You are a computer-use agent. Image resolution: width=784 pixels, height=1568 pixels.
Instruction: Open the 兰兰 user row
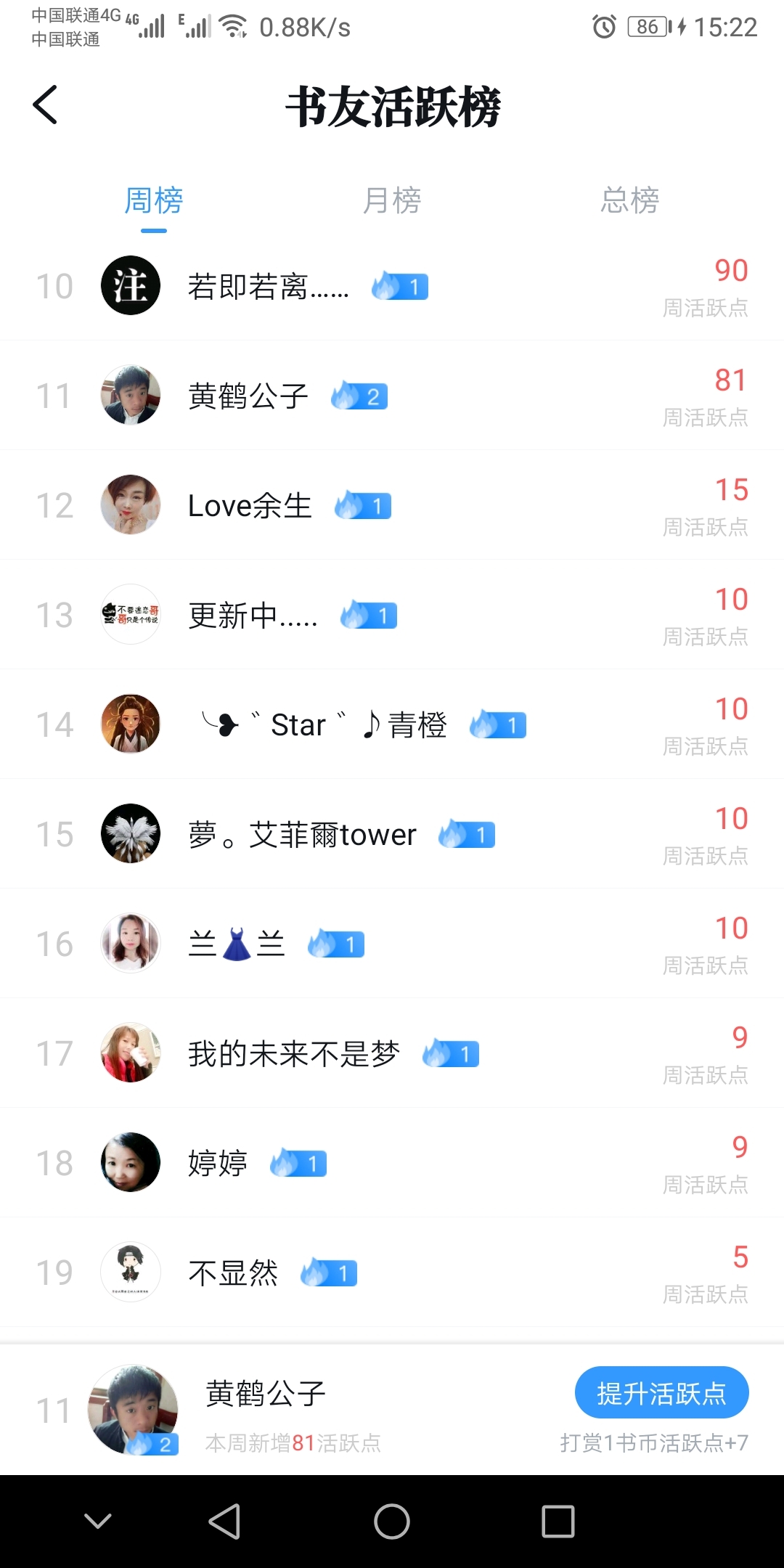pyautogui.click(x=392, y=944)
